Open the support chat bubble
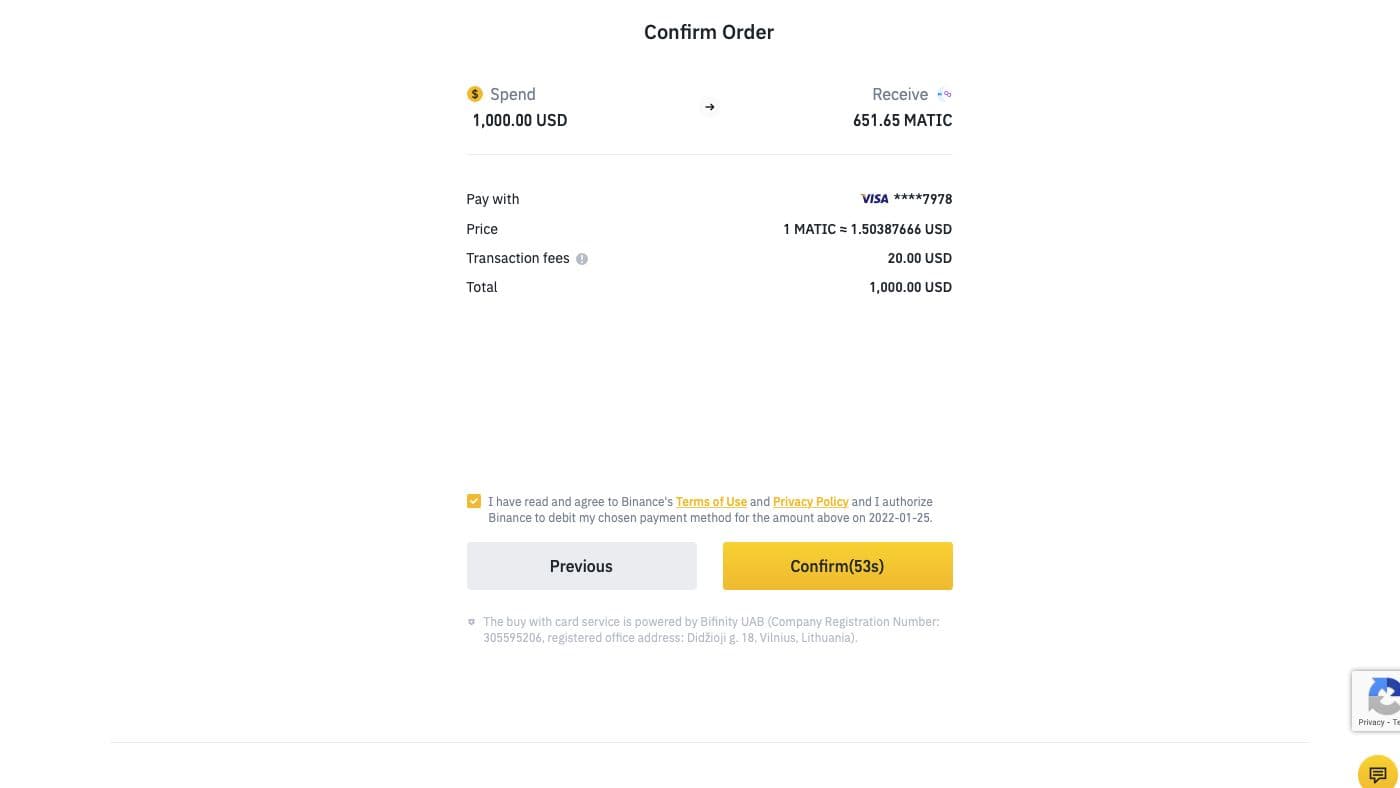Viewport: 1400px width, 788px height. coord(1377,773)
